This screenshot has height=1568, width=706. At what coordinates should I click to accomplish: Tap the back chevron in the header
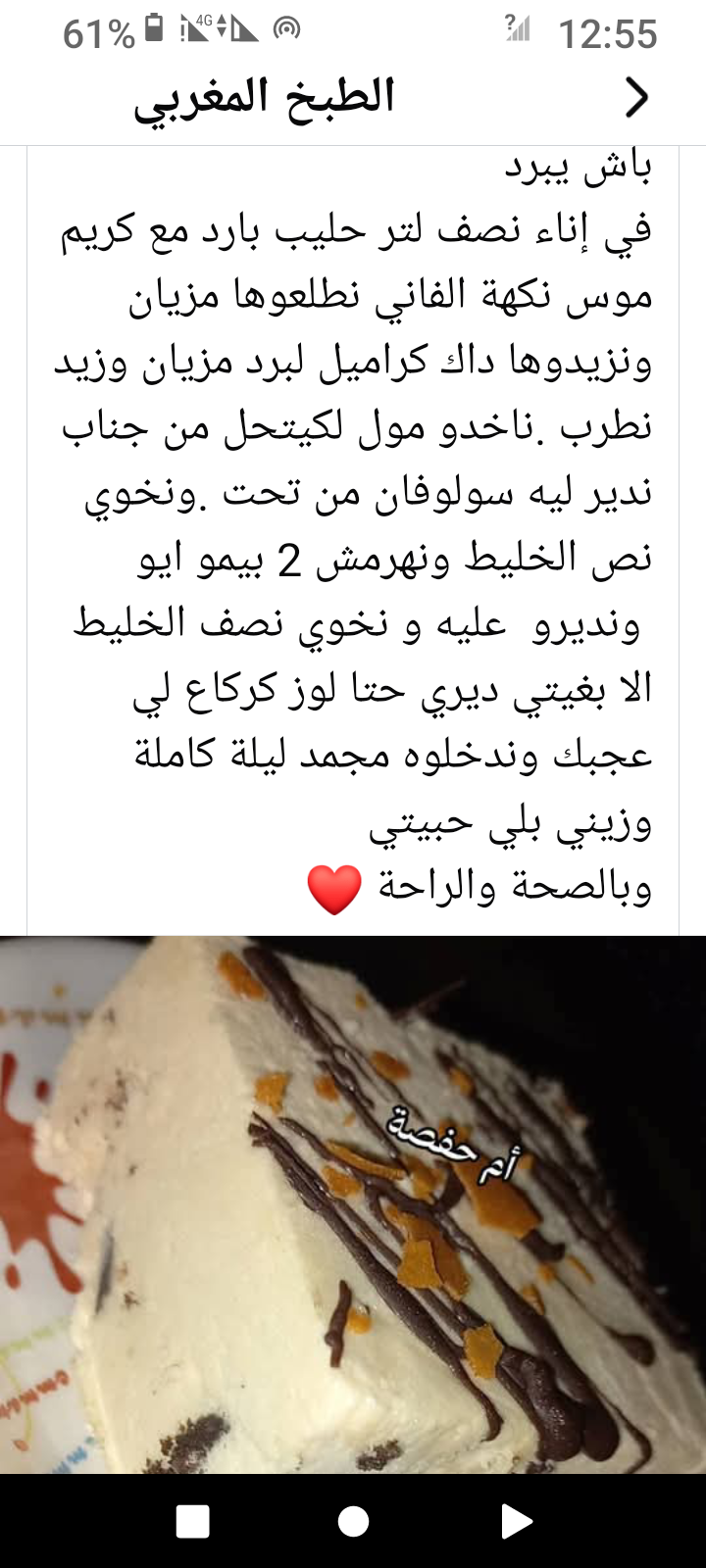(637, 97)
